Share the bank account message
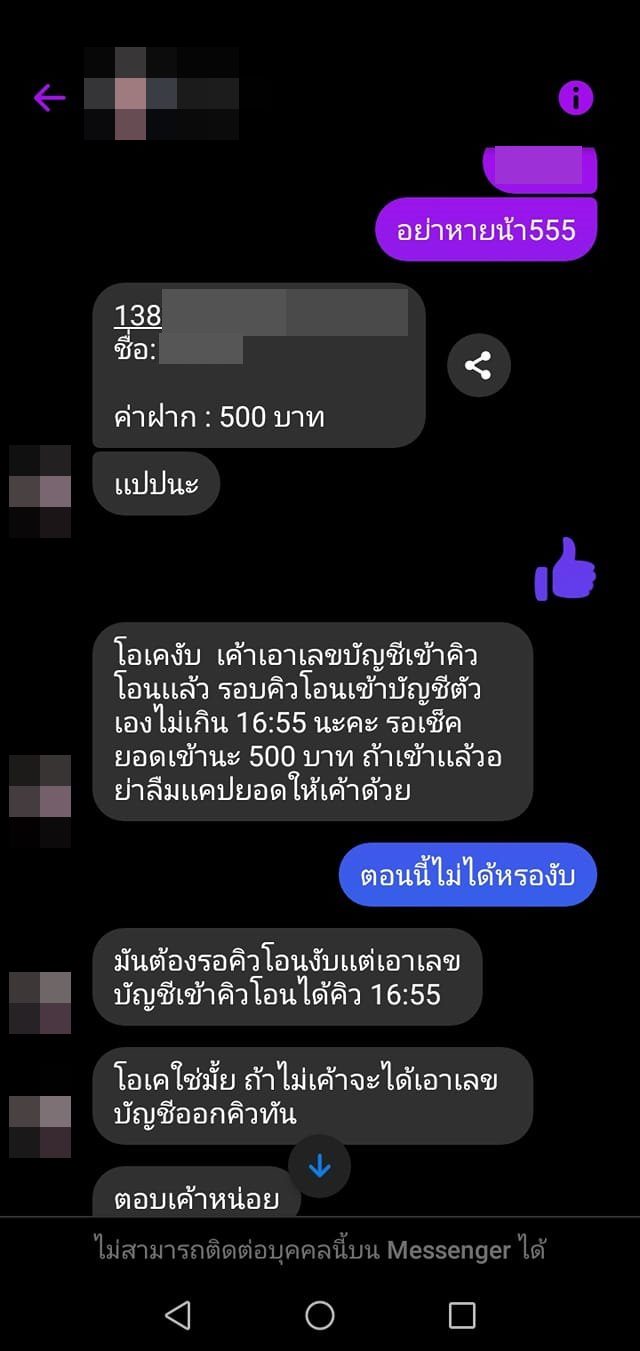 tap(478, 366)
